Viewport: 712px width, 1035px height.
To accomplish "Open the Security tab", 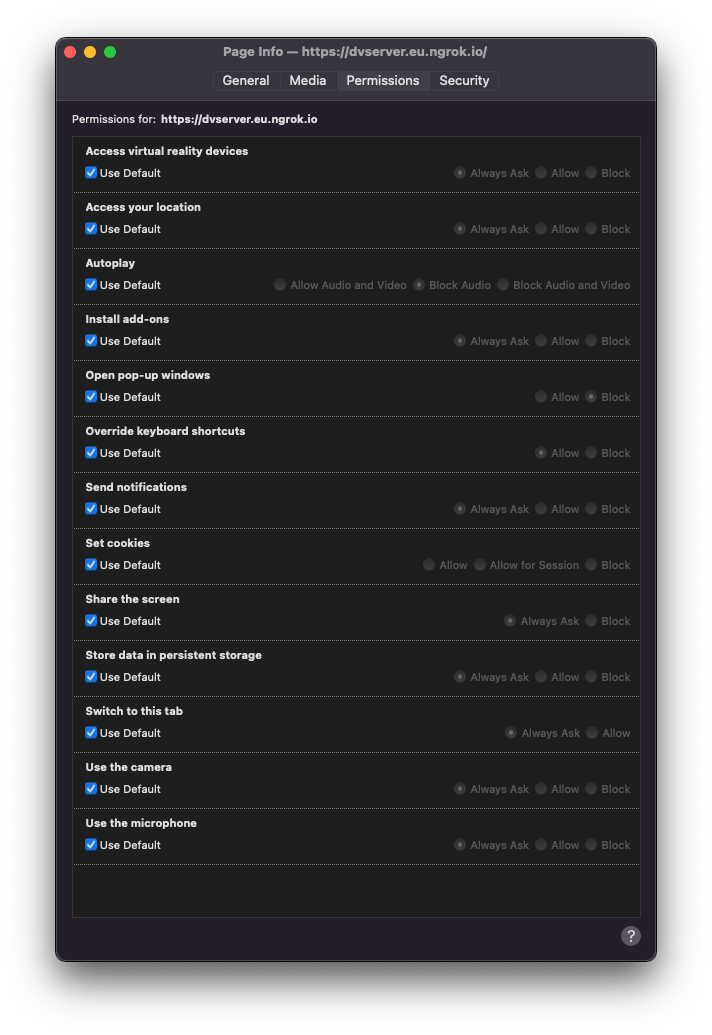I will pos(464,80).
